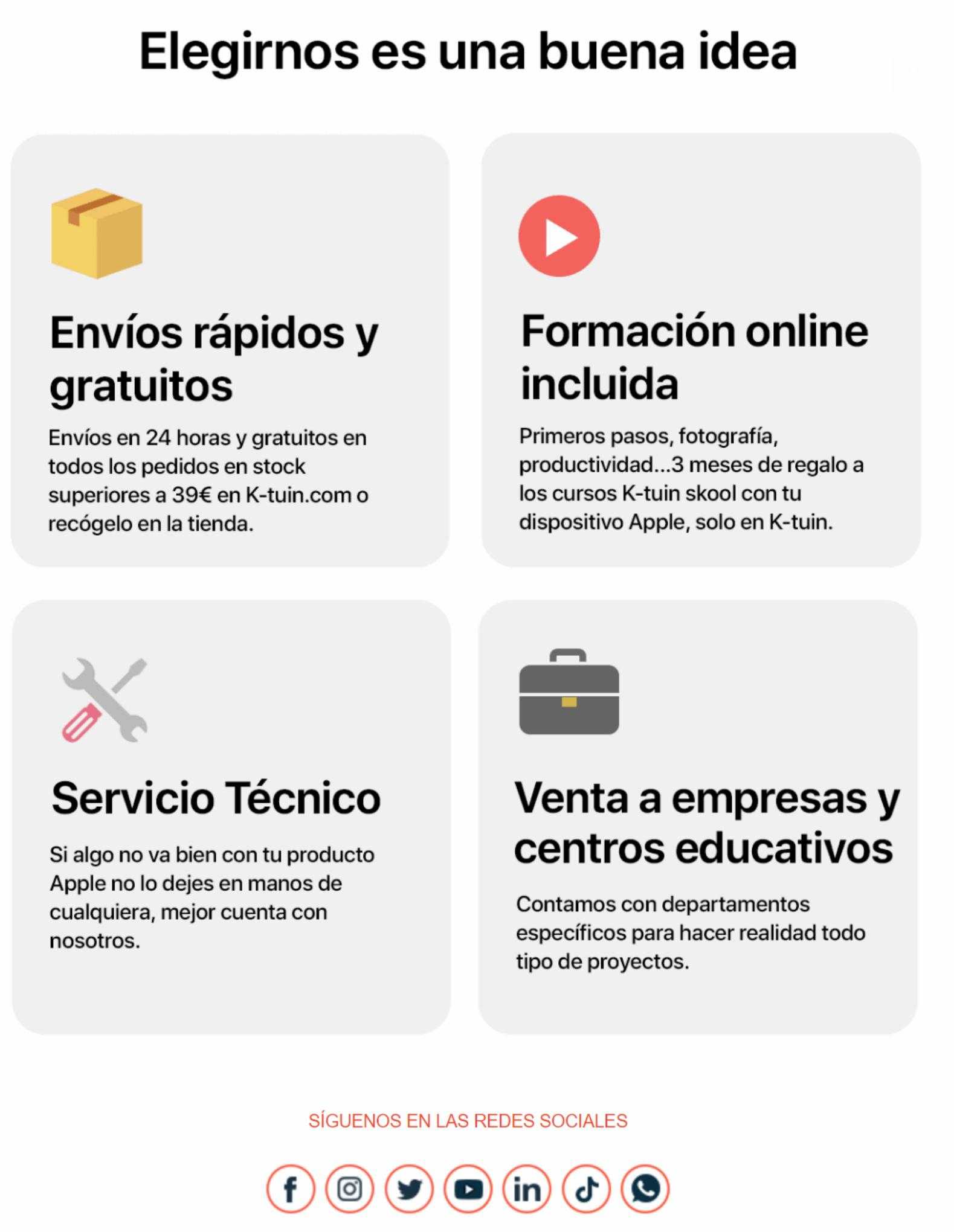Open the Formación online incluida card
This screenshot has height=1232, width=954.
click(x=701, y=350)
